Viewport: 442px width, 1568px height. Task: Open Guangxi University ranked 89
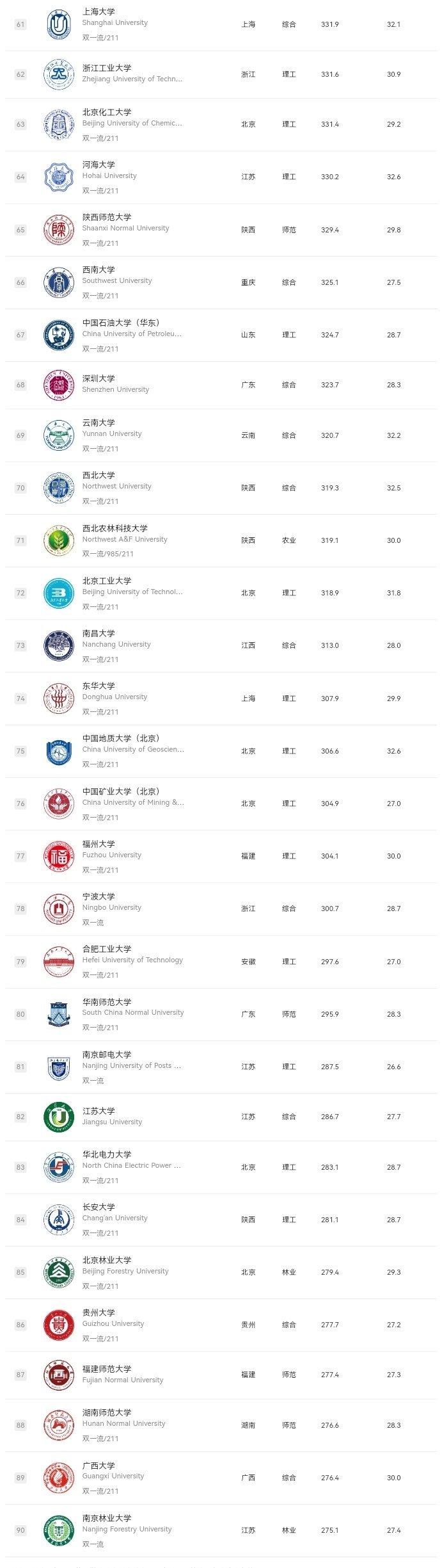(99, 1466)
